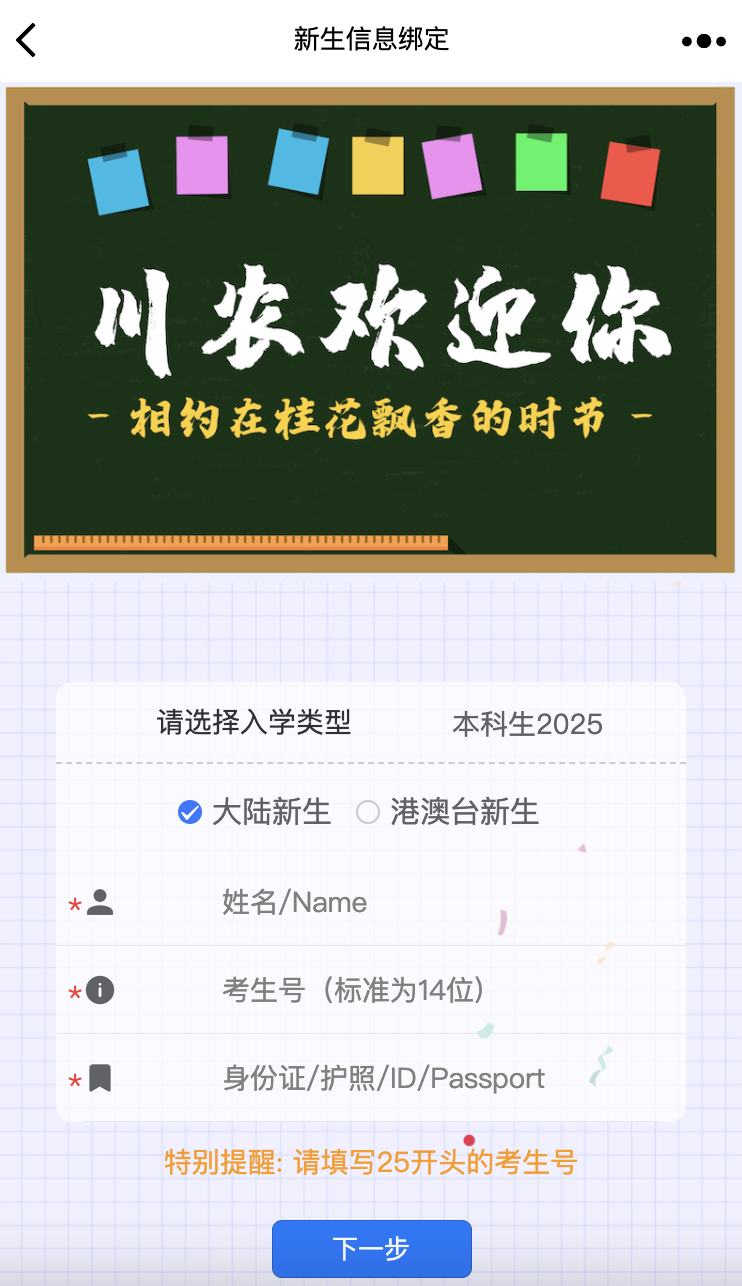
Task: Enter the 考生号 field
Action: pyautogui.click(x=440, y=991)
